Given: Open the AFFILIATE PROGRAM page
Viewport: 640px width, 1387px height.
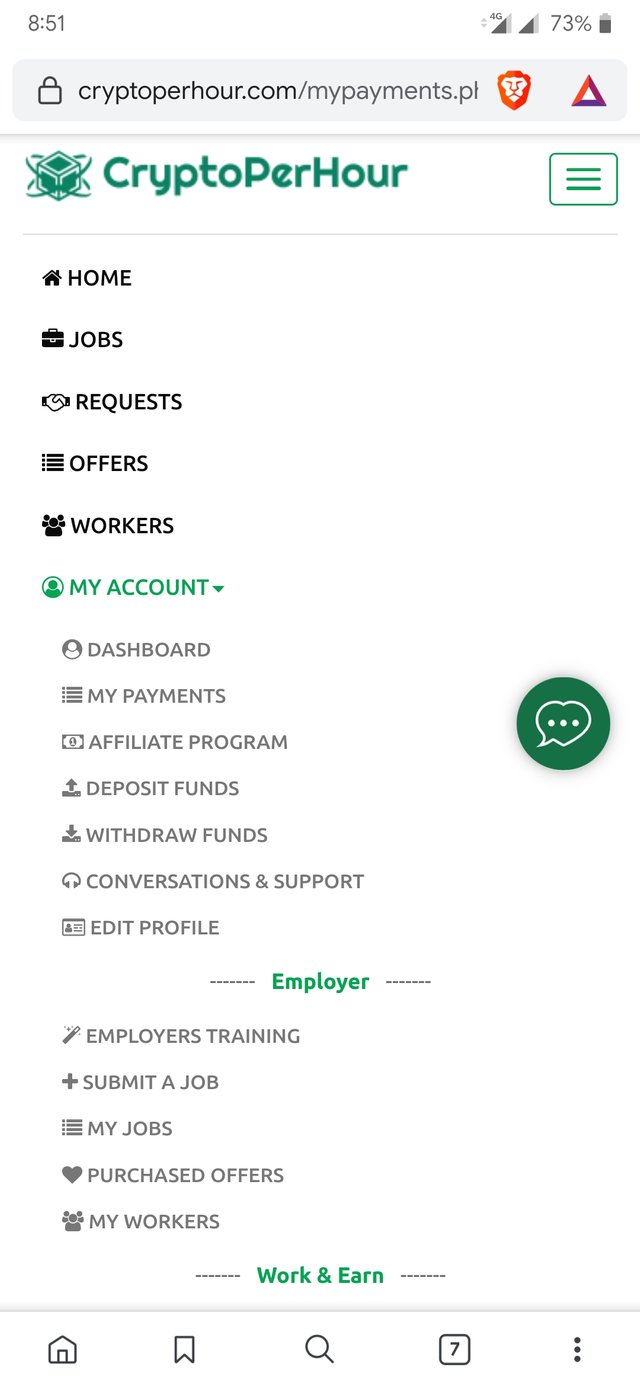Looking at the screenshot, I should [x=175, y=742].
